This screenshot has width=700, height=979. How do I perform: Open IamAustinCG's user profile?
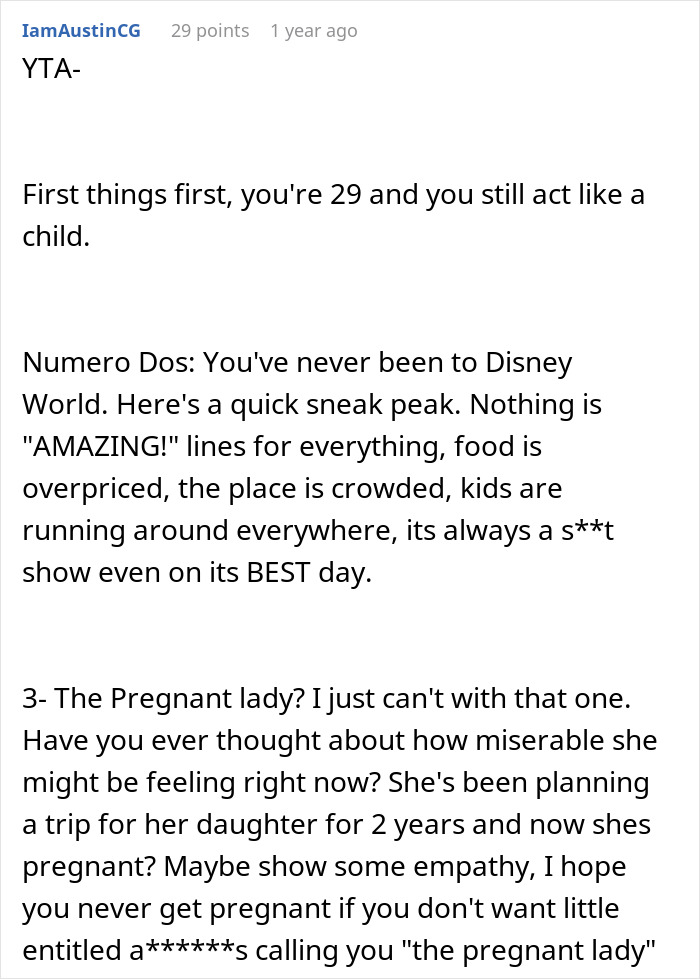(81, 31)
